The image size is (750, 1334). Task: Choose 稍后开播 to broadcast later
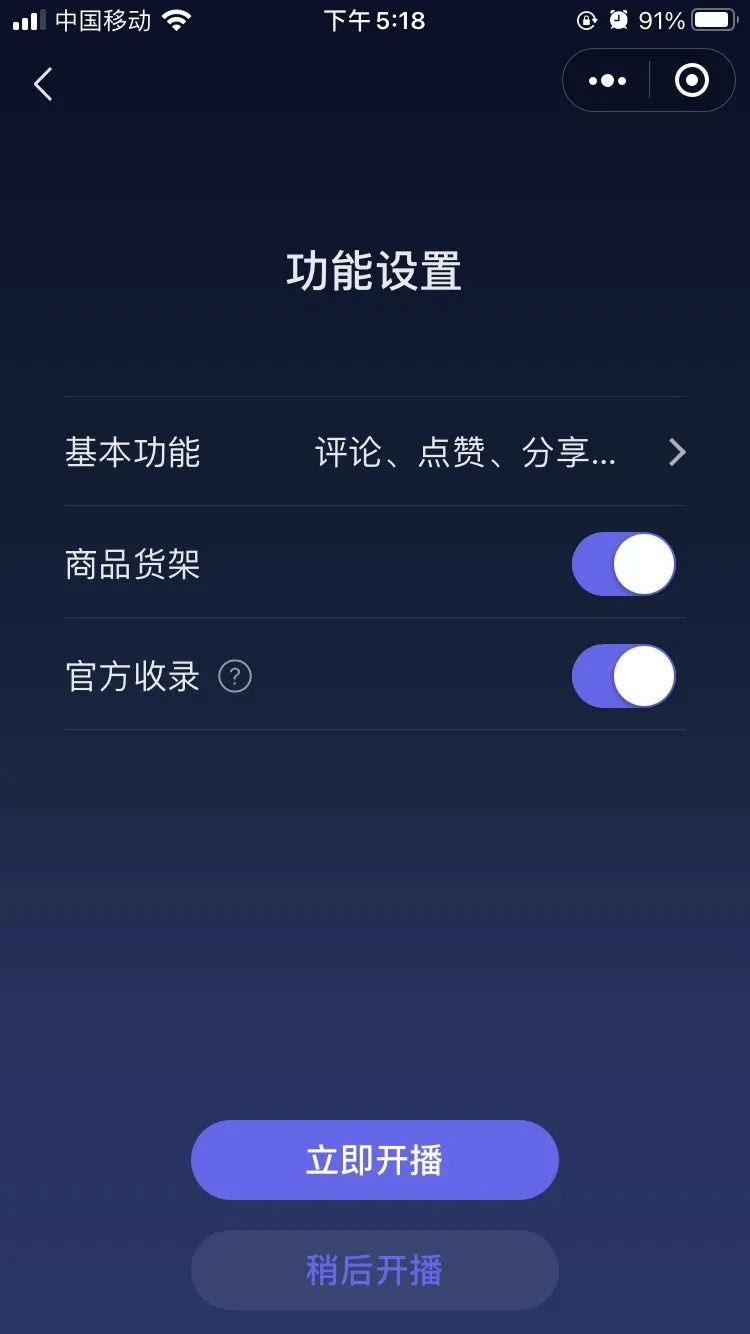[375, 1270]
